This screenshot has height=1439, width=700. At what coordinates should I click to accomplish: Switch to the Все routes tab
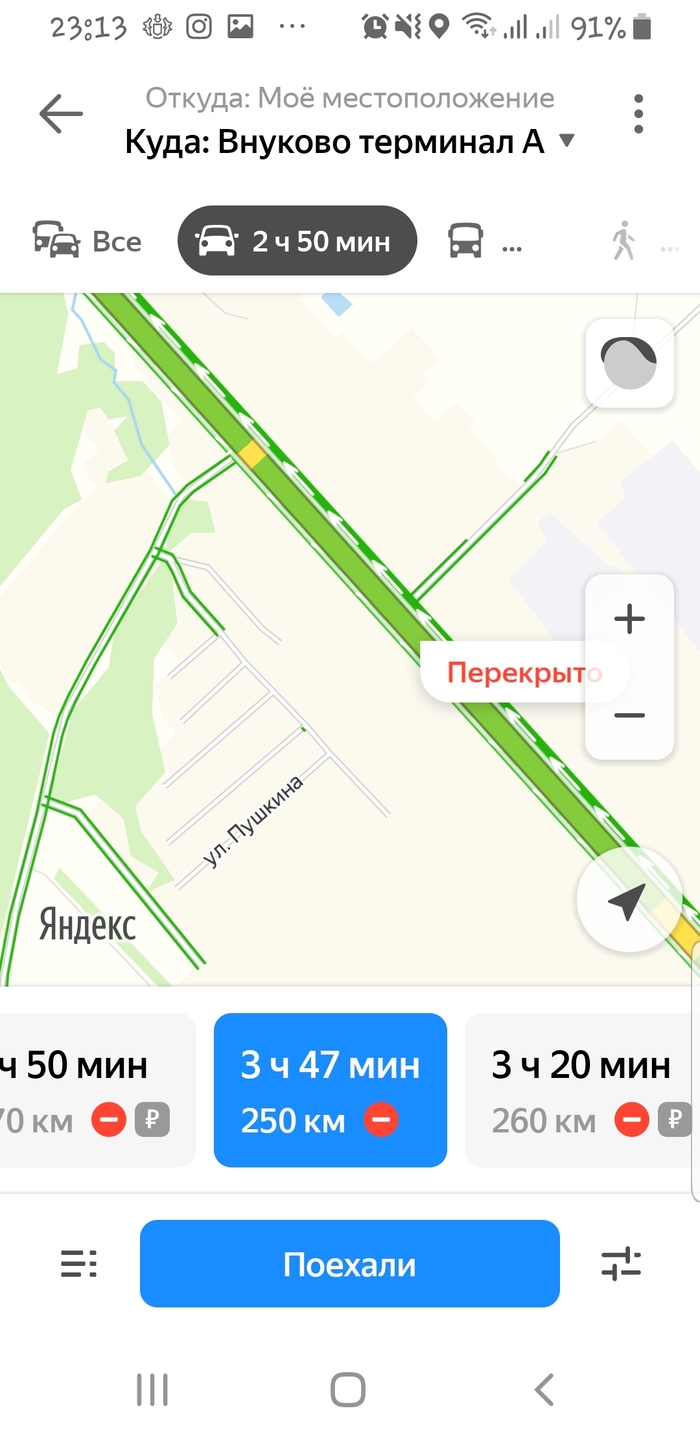pyautogui.click(x=88, y=241)
